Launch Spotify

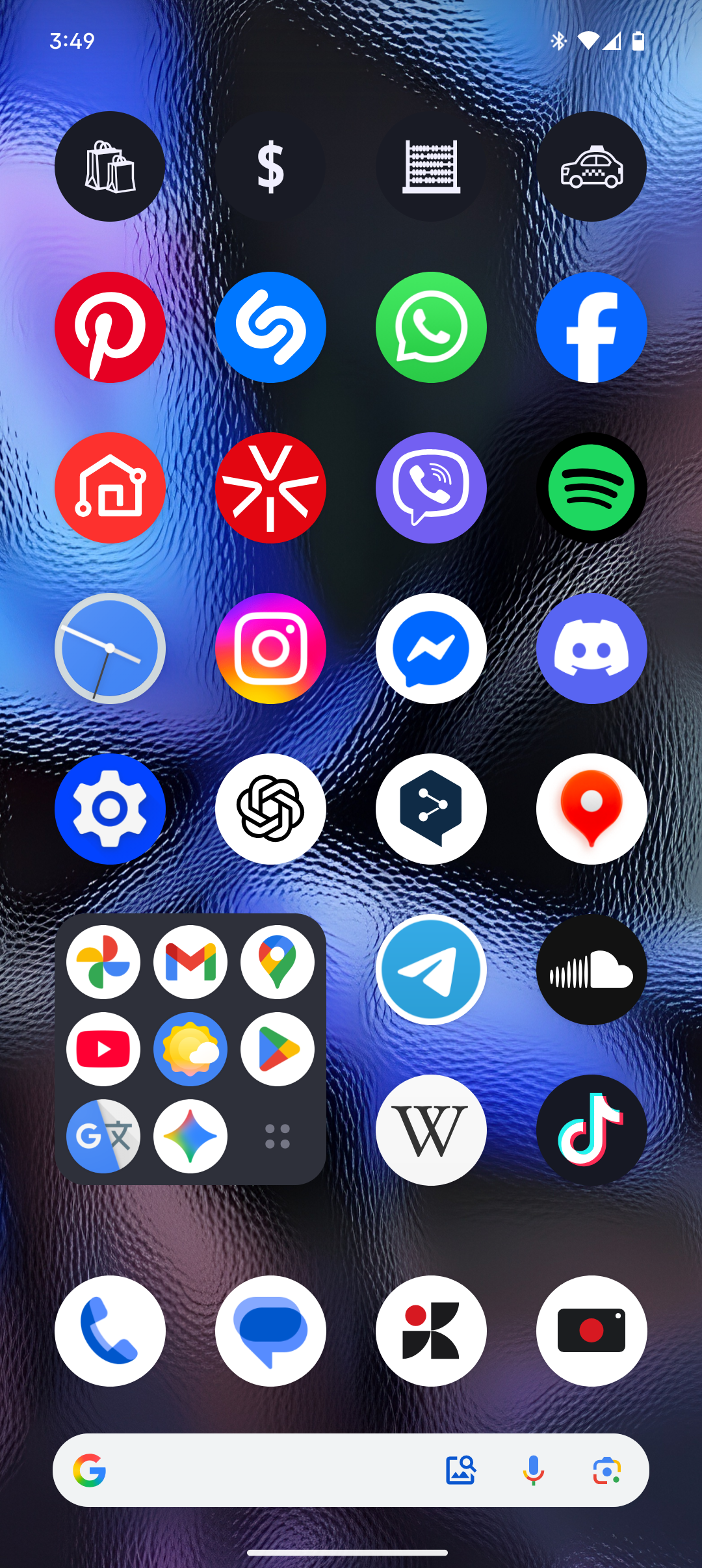point(591,488)
